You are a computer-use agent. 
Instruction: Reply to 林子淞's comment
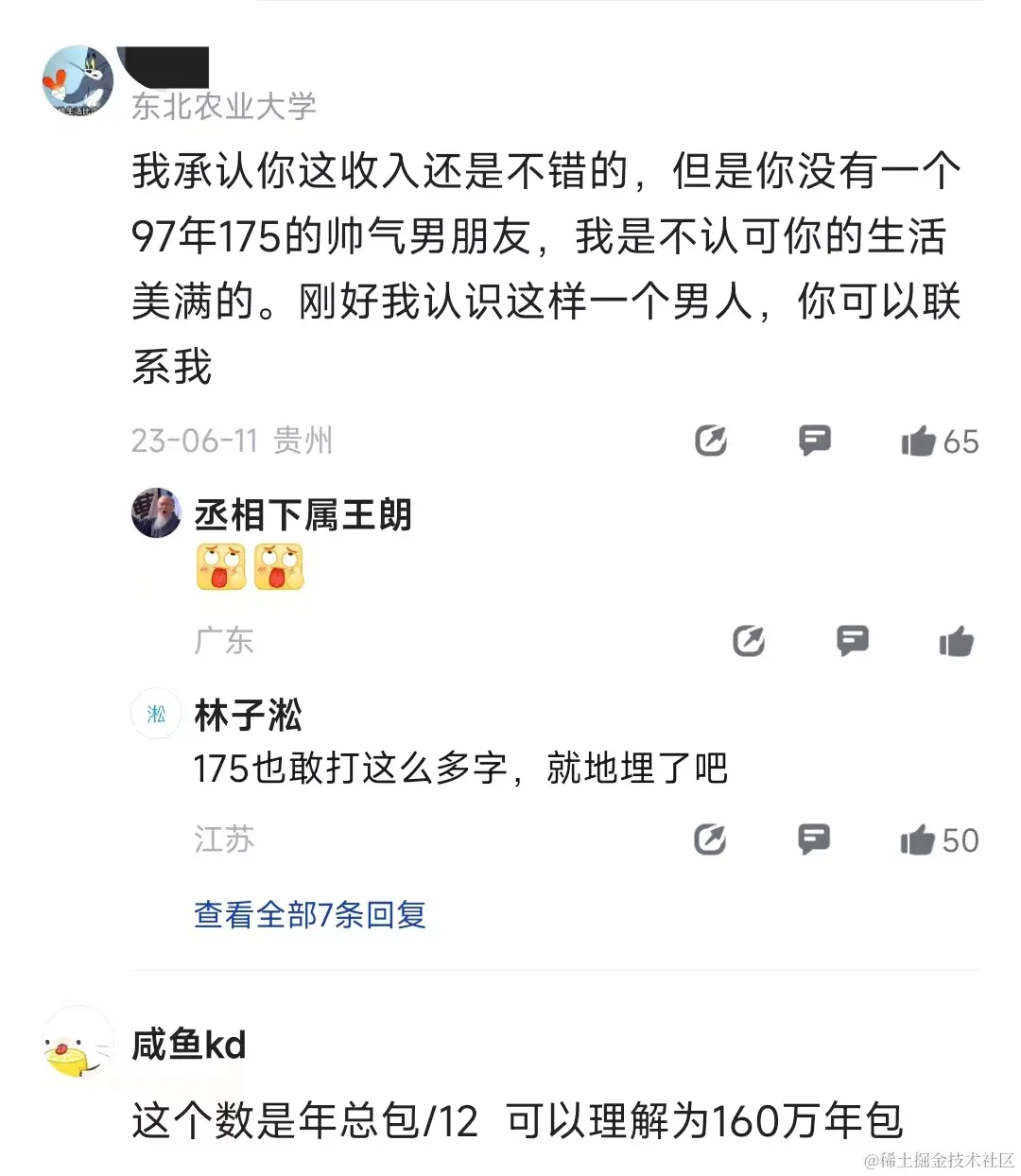coord(813,839)
